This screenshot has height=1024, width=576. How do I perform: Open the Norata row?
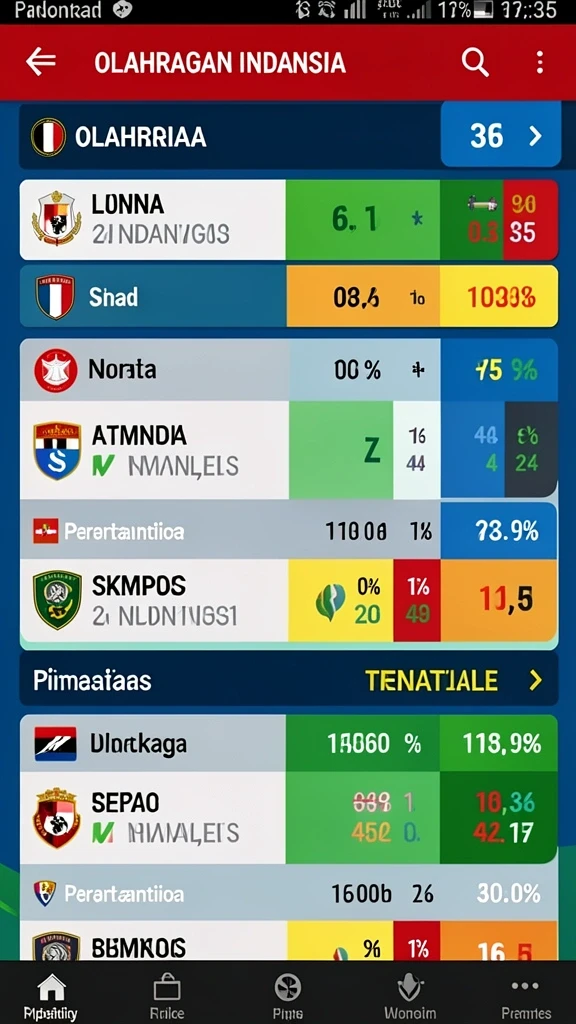289,370
